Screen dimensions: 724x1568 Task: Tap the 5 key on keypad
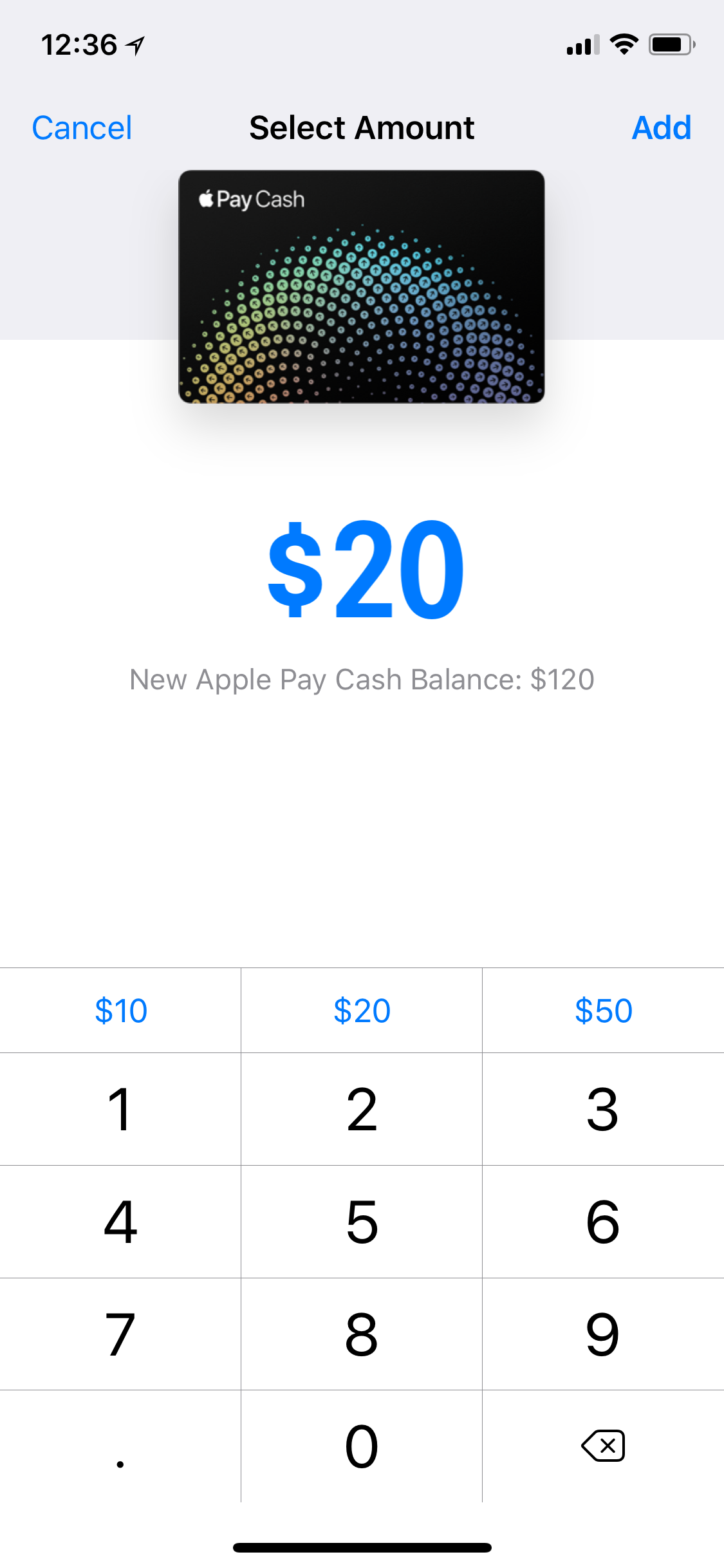[362, 1222]
